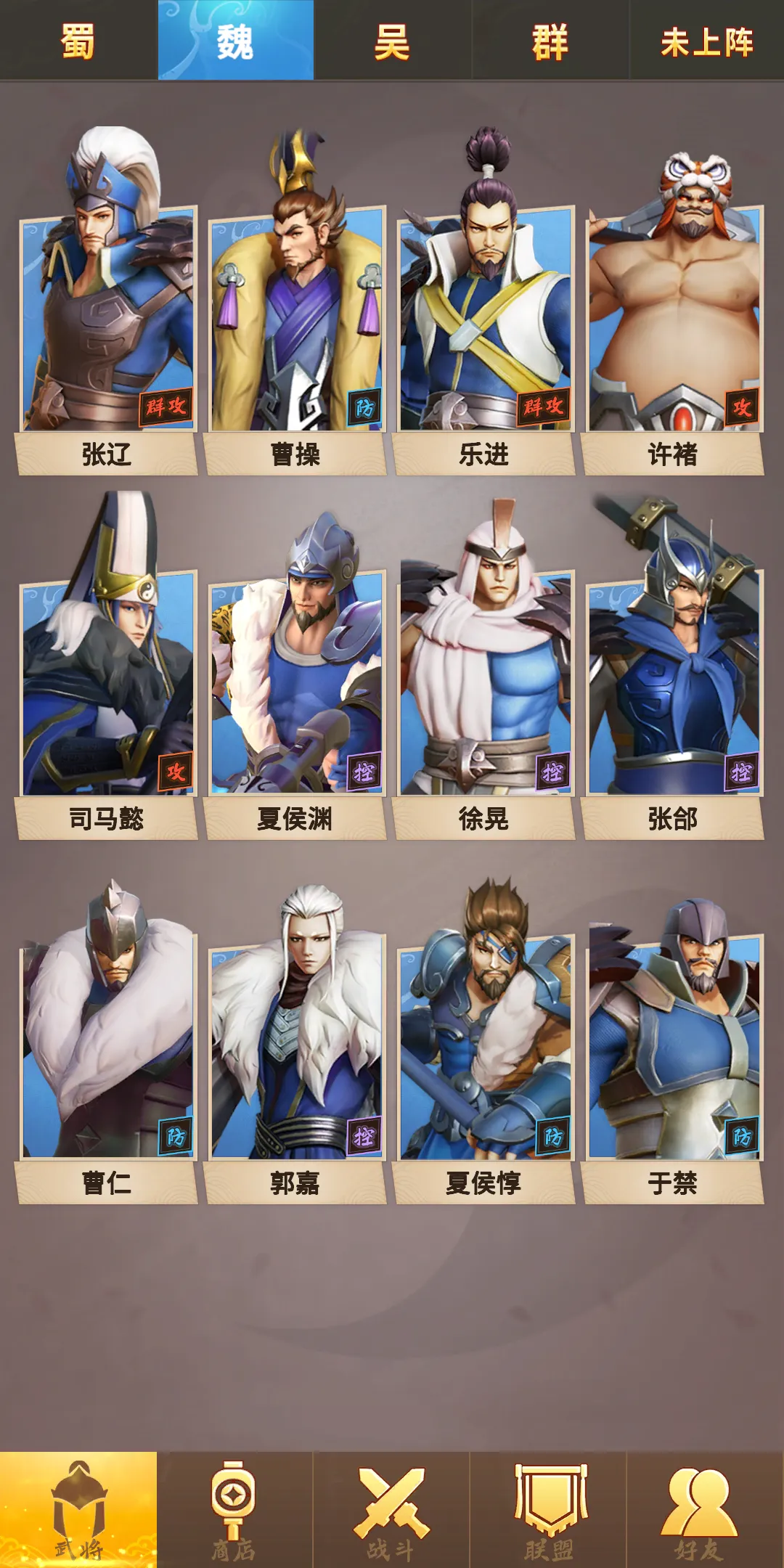The image size is (784, 1568).
Task: Select the 吴 faction tab
Action: [x=393, y=40]
